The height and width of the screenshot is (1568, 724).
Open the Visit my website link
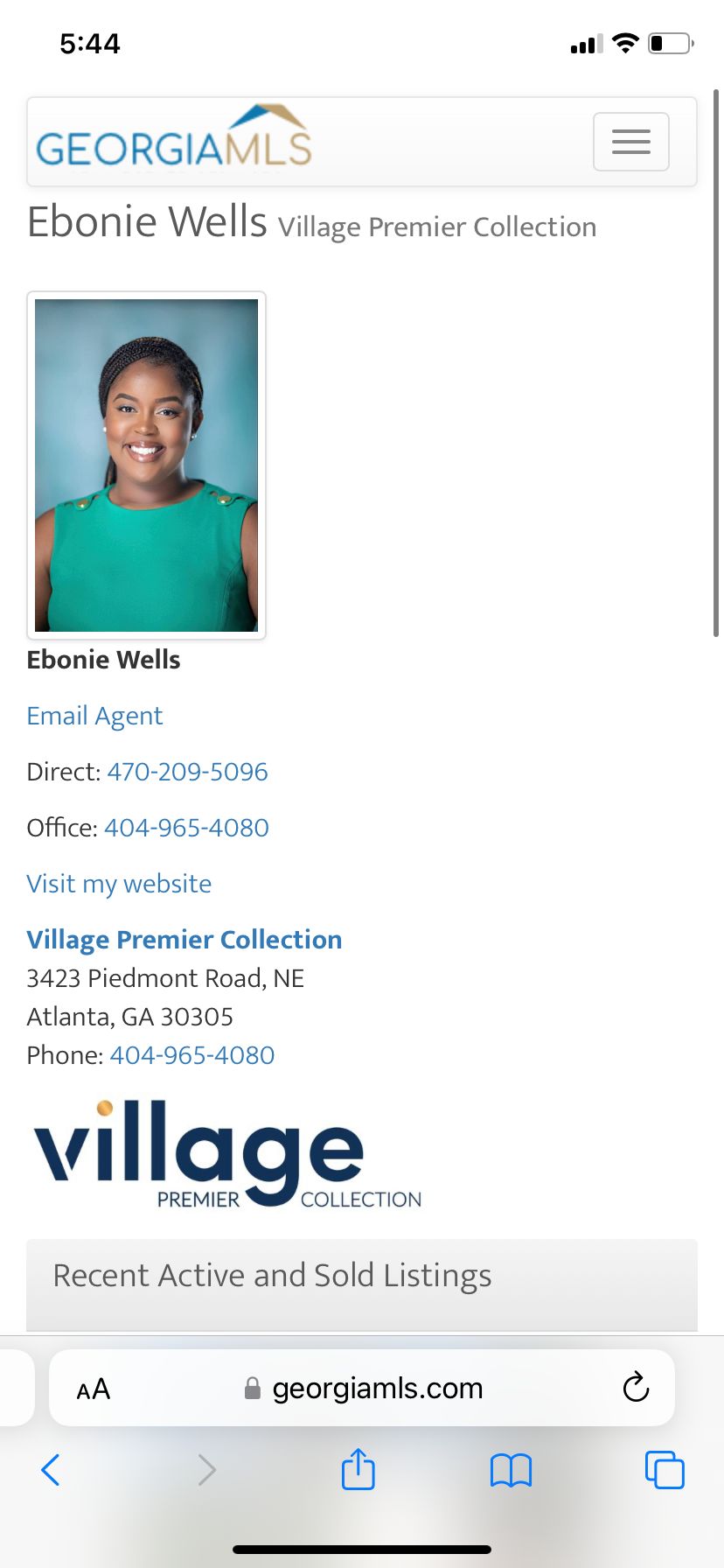(x=119, y=884)
